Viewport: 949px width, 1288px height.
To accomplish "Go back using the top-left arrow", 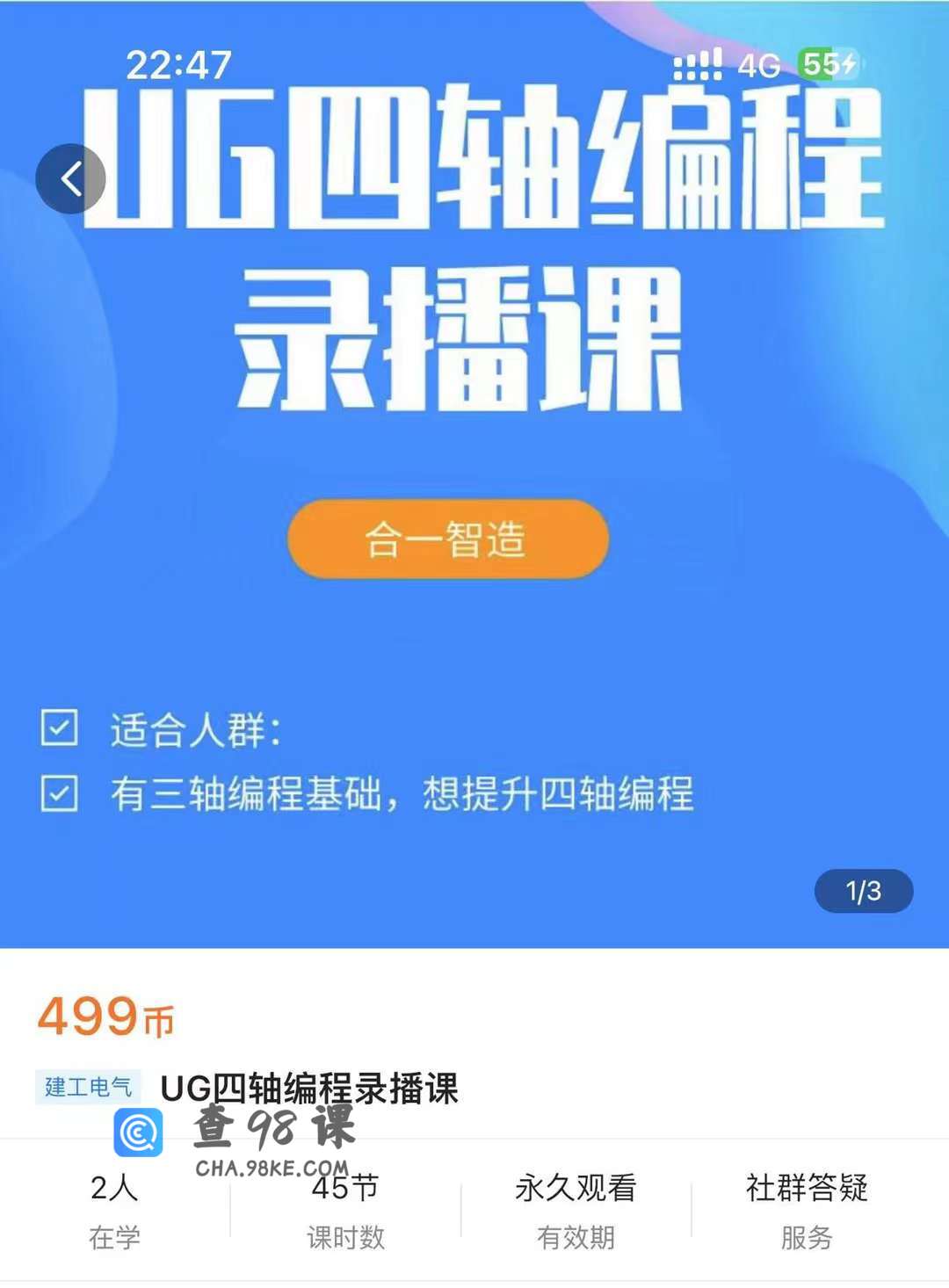I will (70, 179).
